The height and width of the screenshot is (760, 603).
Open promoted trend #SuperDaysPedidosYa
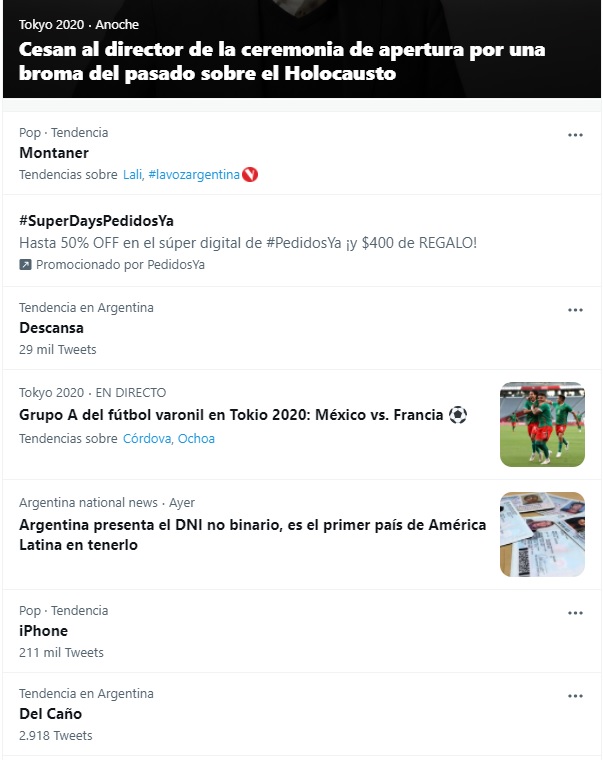tap(96, 220)
